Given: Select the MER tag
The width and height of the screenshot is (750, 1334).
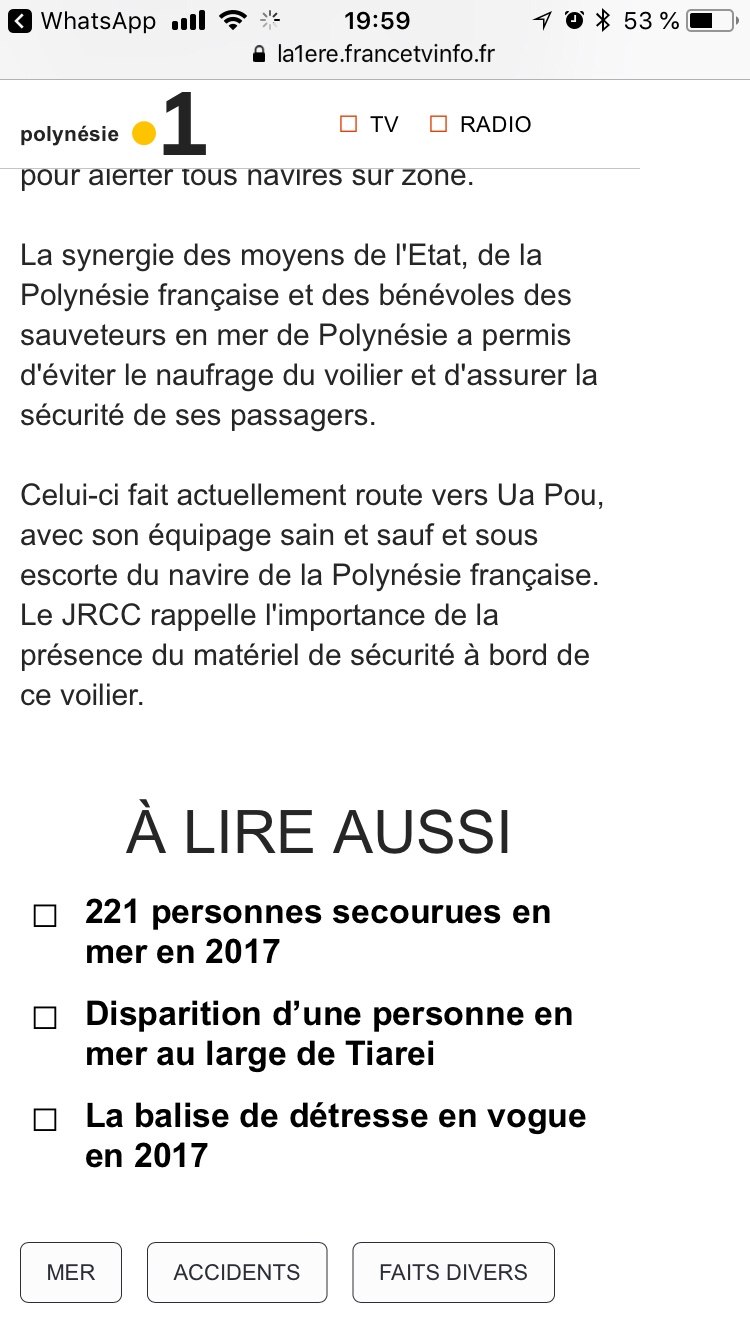Looking at the screenshot, I should point(71,1272).
